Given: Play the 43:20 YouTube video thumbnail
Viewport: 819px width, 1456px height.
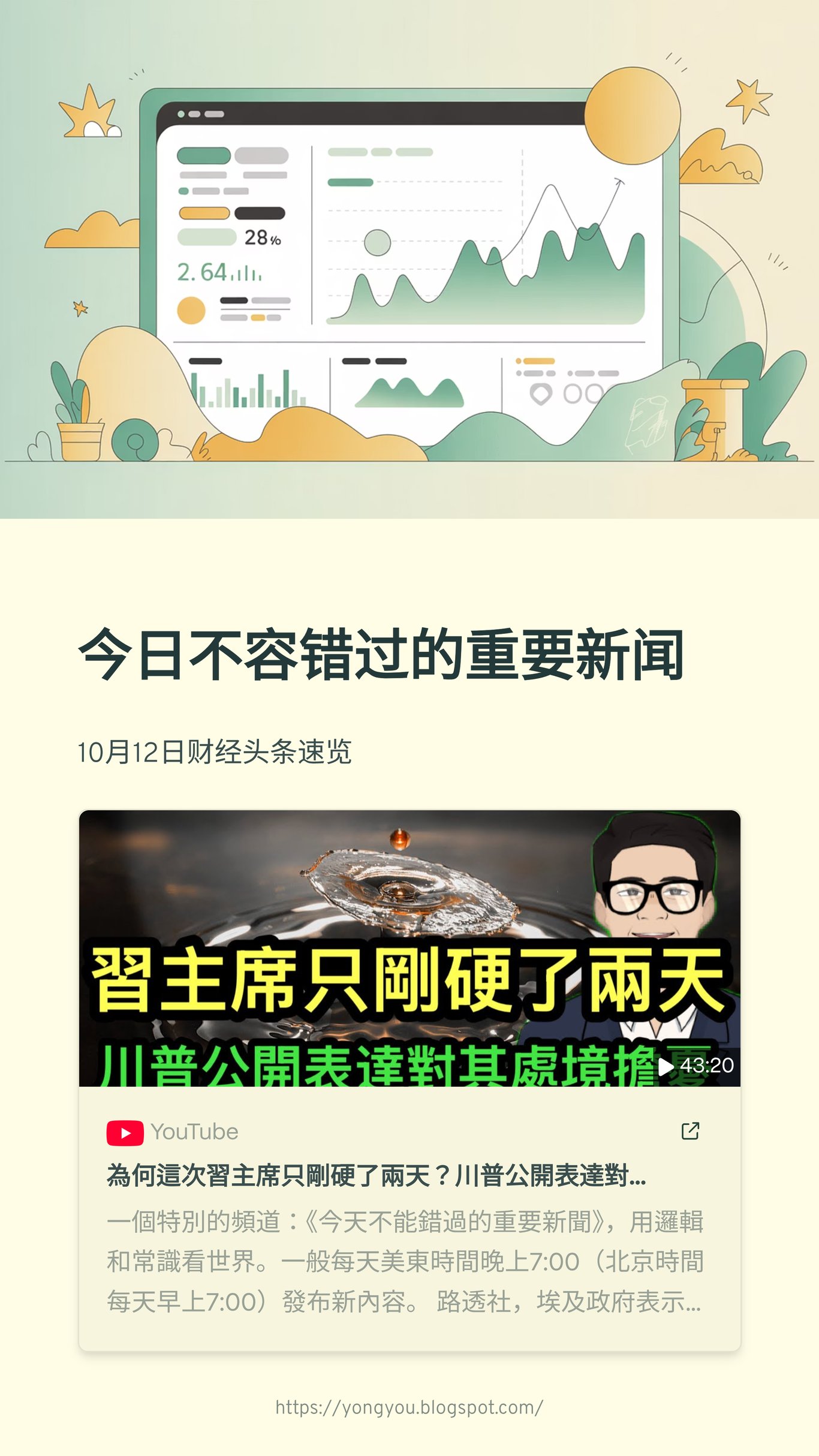Looking at the screenshot, I should pos(409,948).
